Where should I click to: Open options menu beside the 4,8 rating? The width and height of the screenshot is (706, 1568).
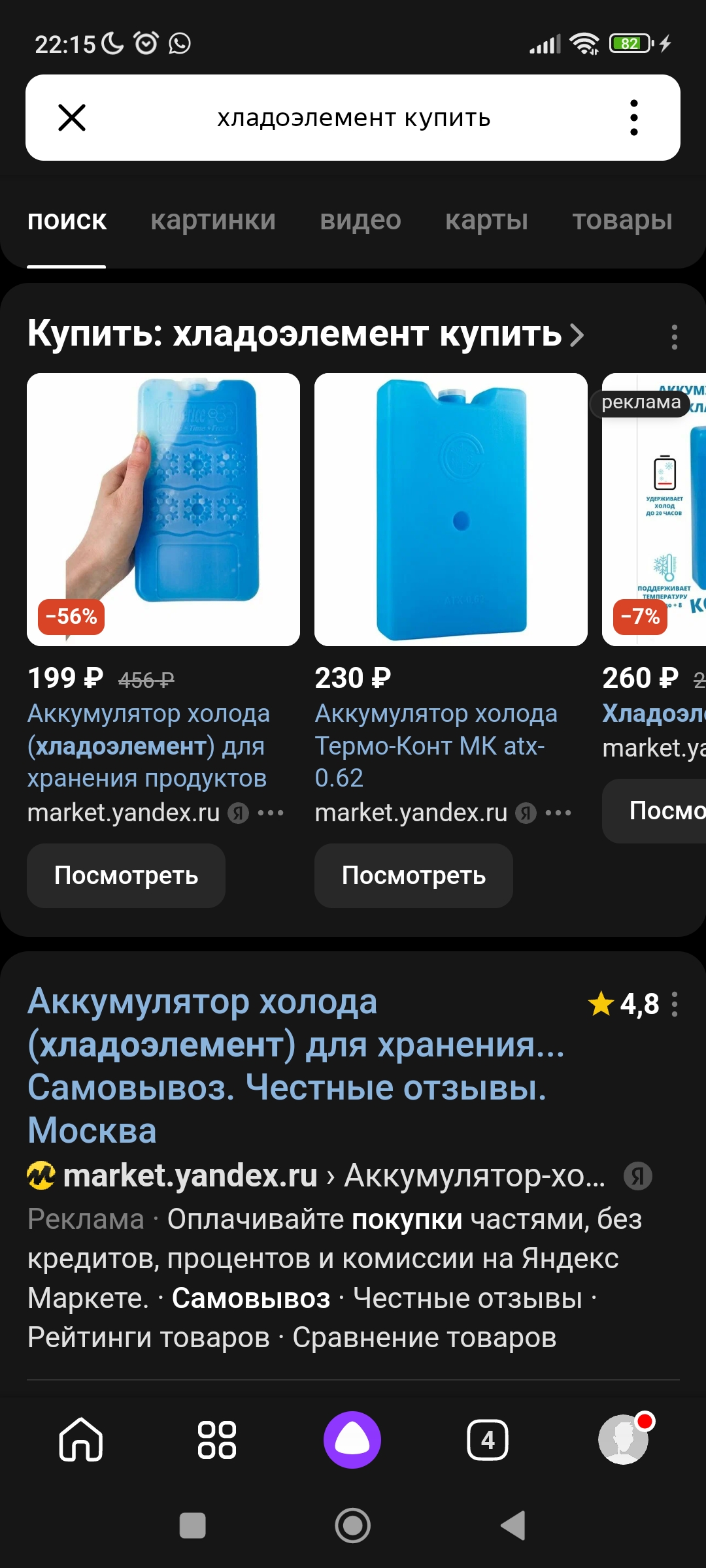pos(674,1004)
